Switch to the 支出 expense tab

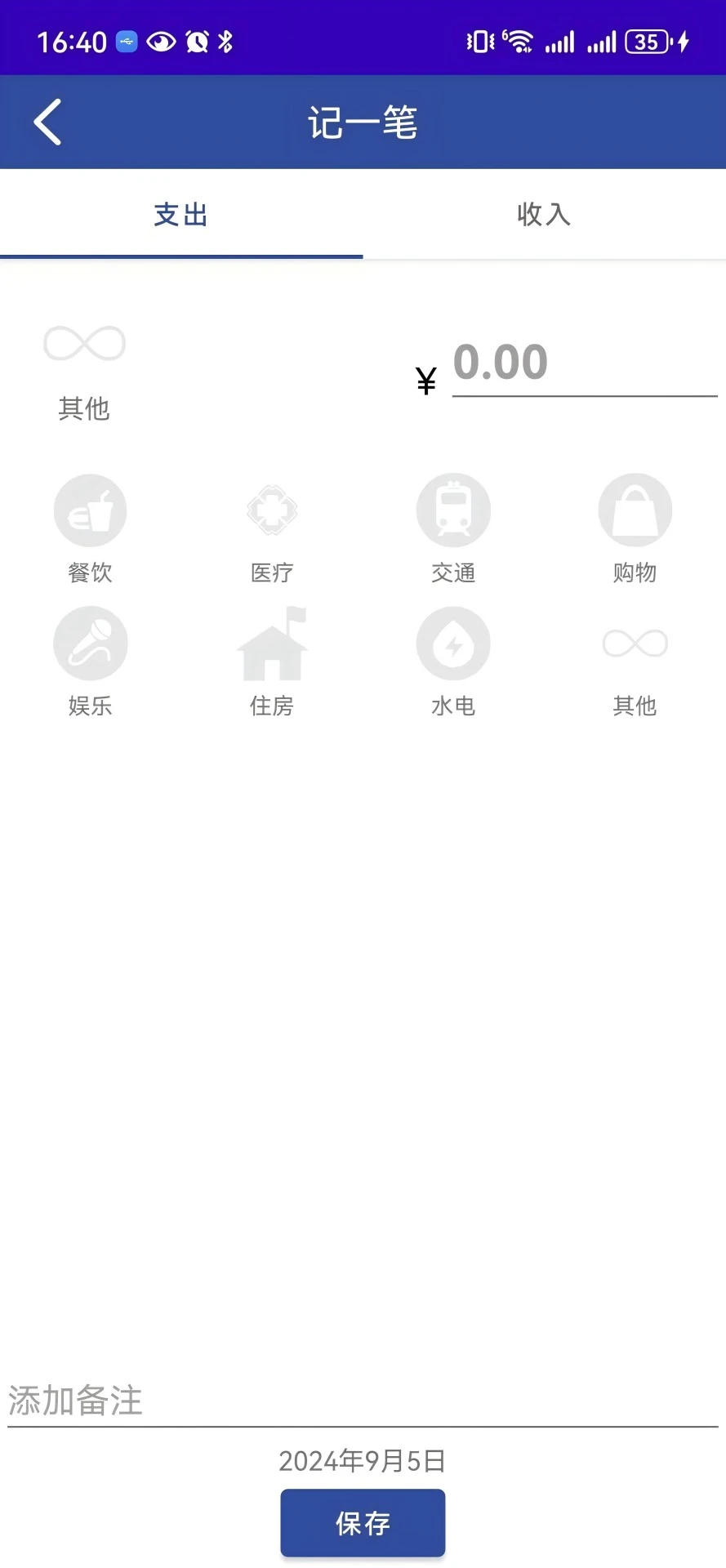pos(181,214)
